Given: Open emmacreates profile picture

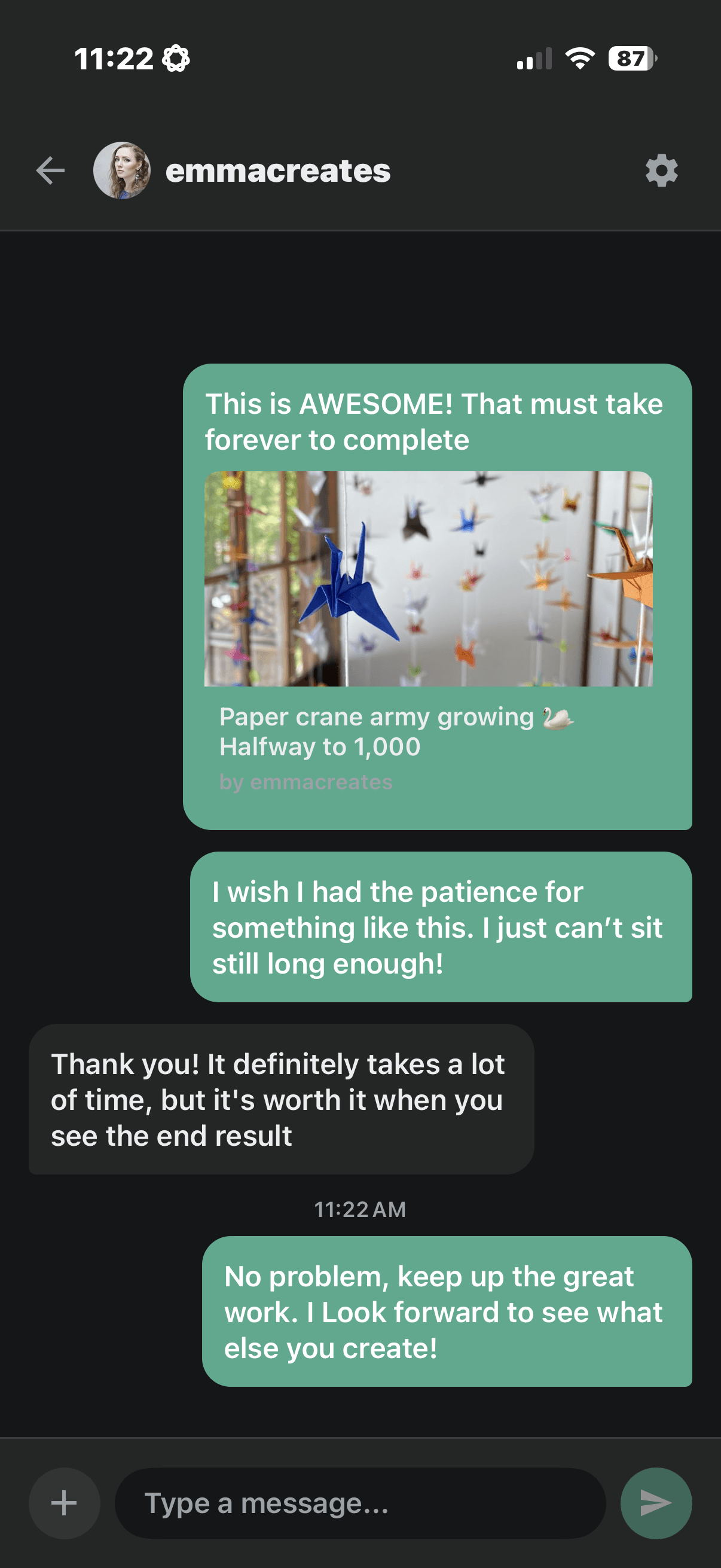Looking at the screenshot, I should (123, 172).
